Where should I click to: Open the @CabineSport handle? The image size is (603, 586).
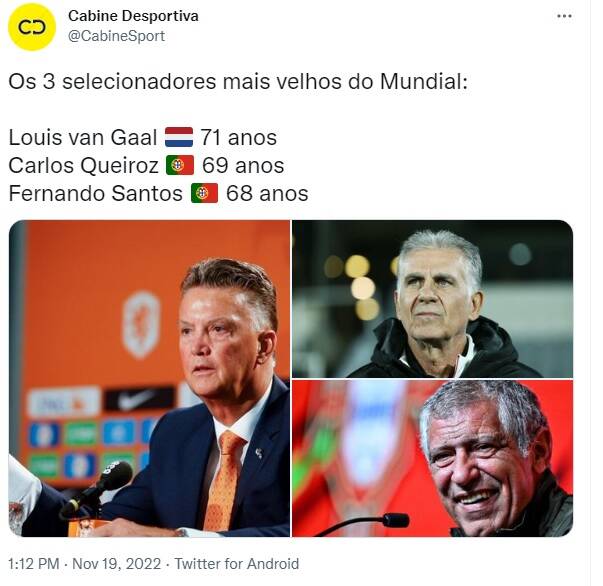point(116,36)
